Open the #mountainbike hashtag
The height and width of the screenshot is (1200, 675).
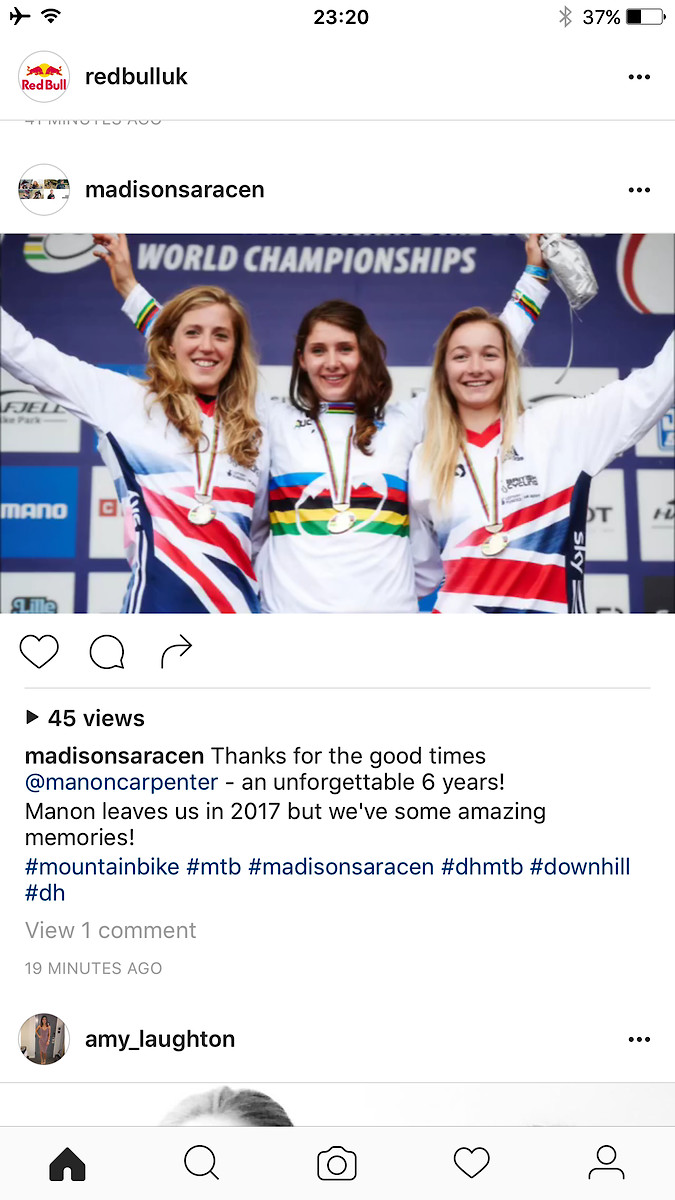101,866
